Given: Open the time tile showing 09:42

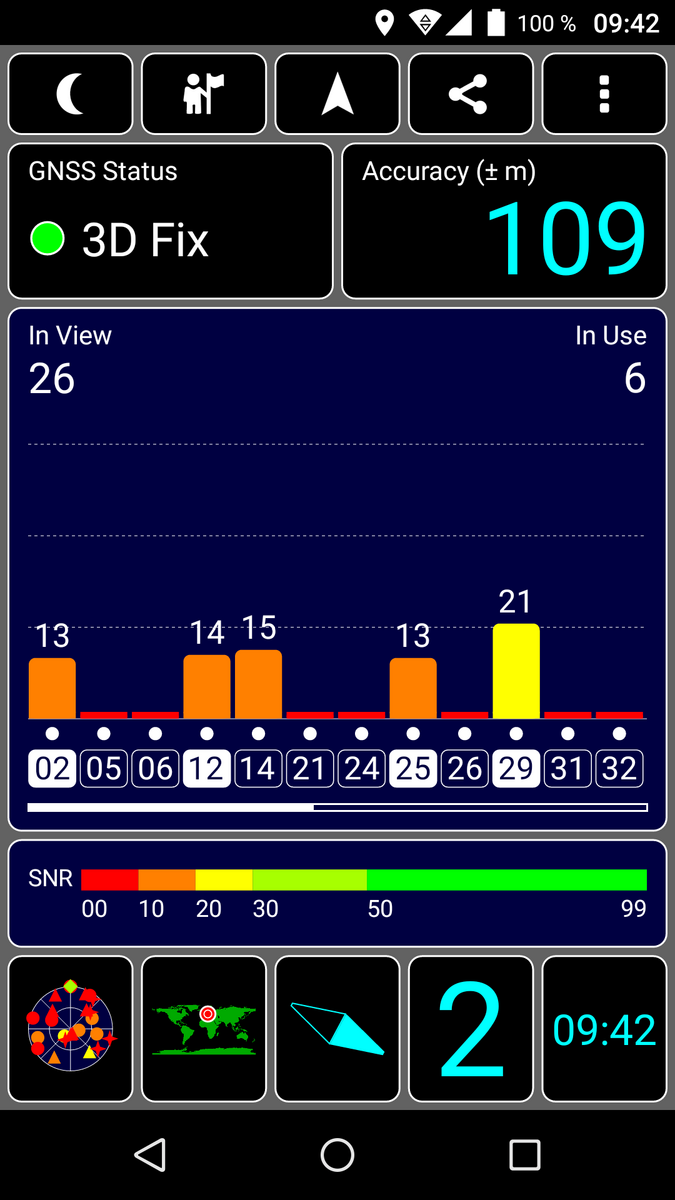Looking at the screenshot, I should (604, 1028).
